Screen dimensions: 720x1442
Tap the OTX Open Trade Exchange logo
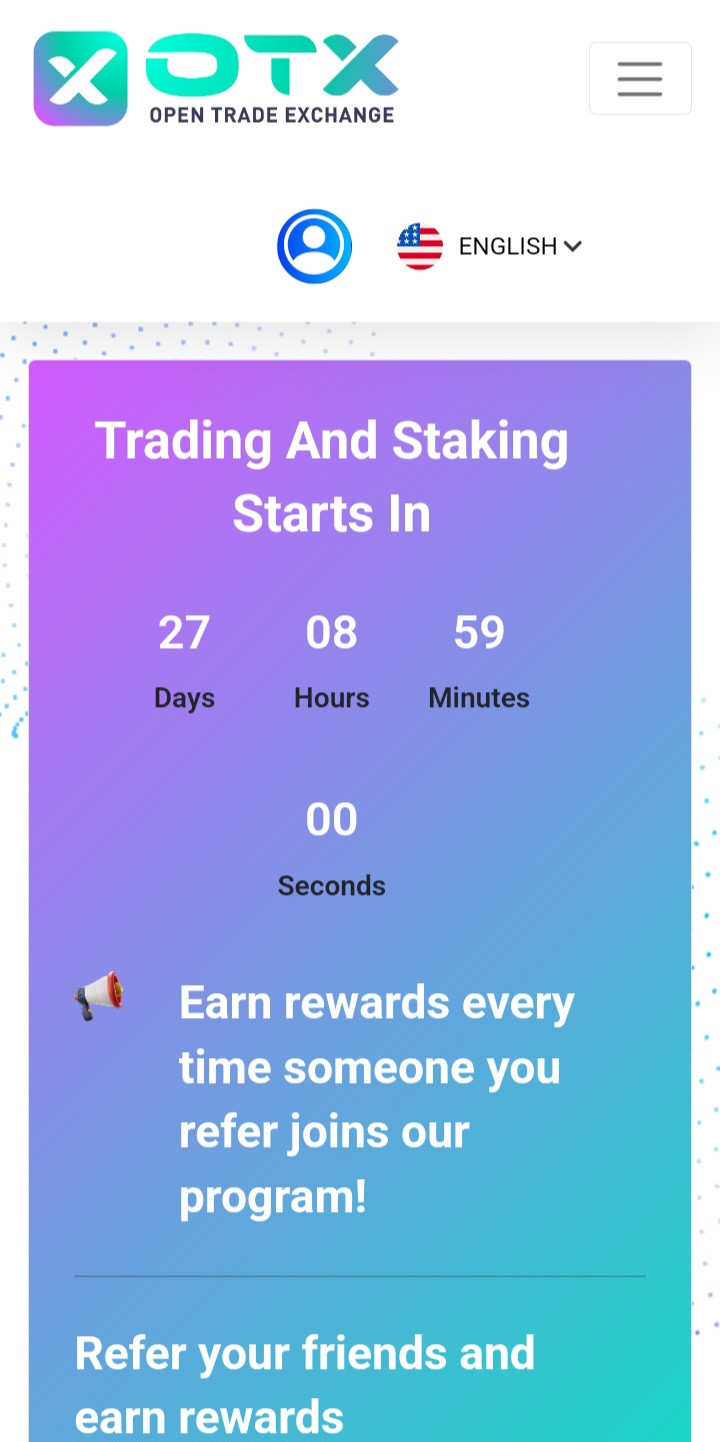216,79
